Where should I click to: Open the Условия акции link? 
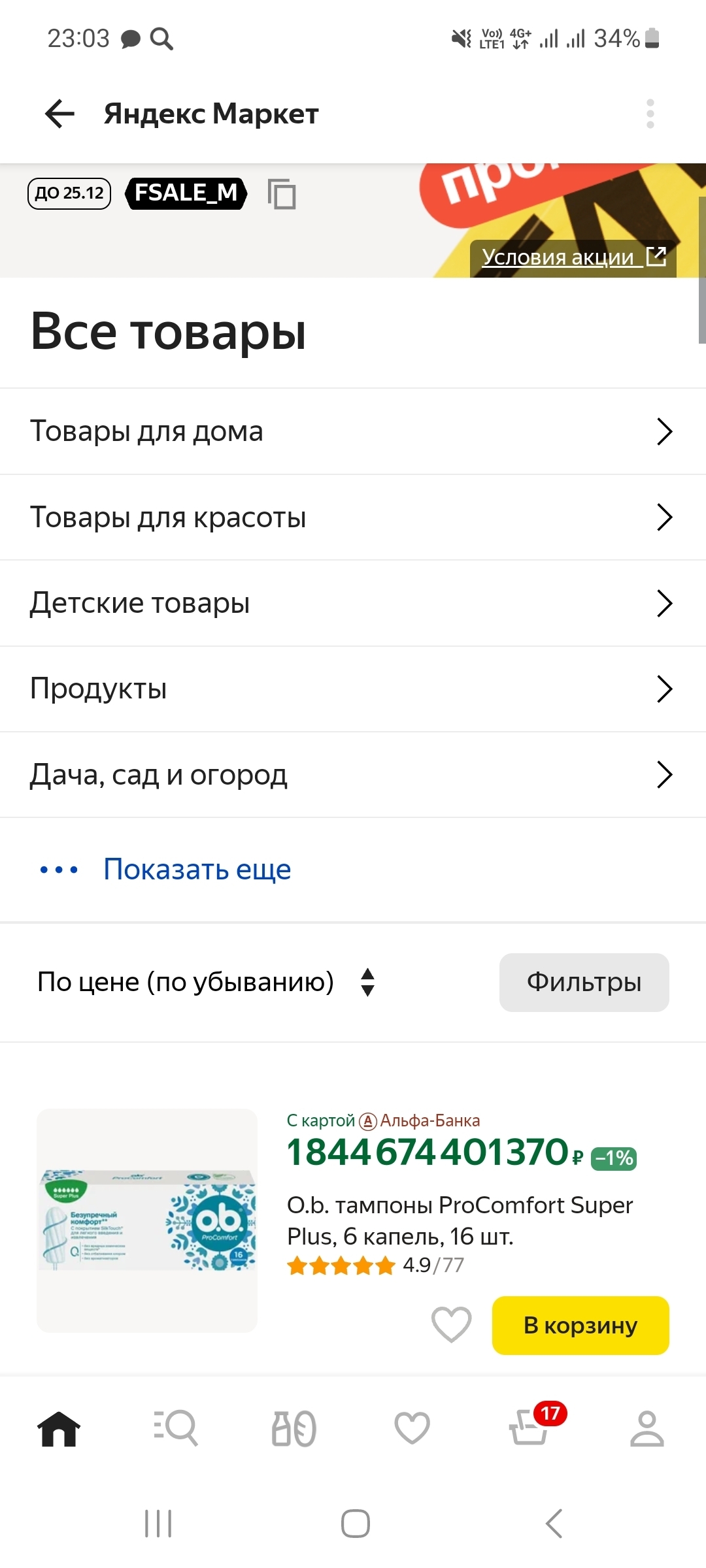[x=573, y=257]
